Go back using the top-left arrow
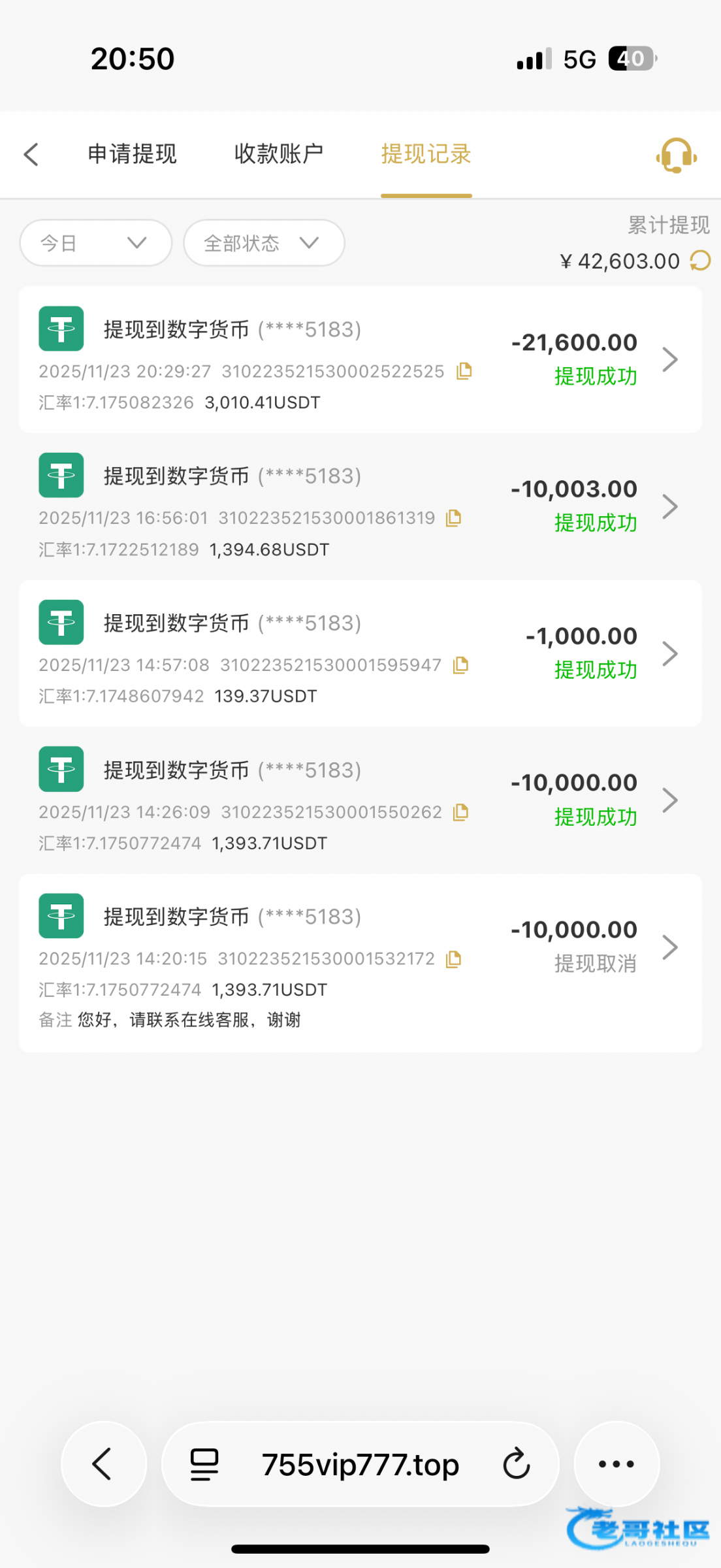 [x=31, y=154]
